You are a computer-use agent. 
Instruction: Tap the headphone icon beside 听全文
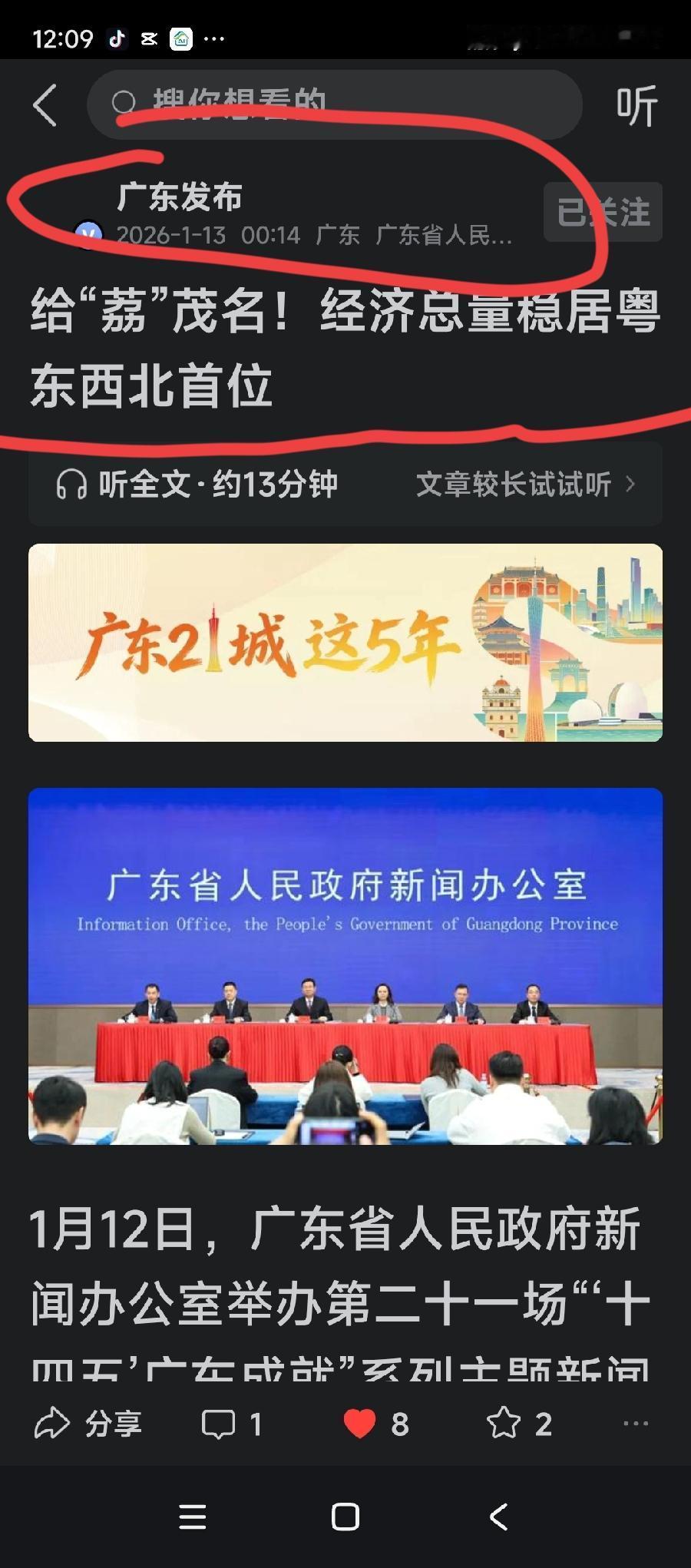pyautogui.click(x=71, y=484)
